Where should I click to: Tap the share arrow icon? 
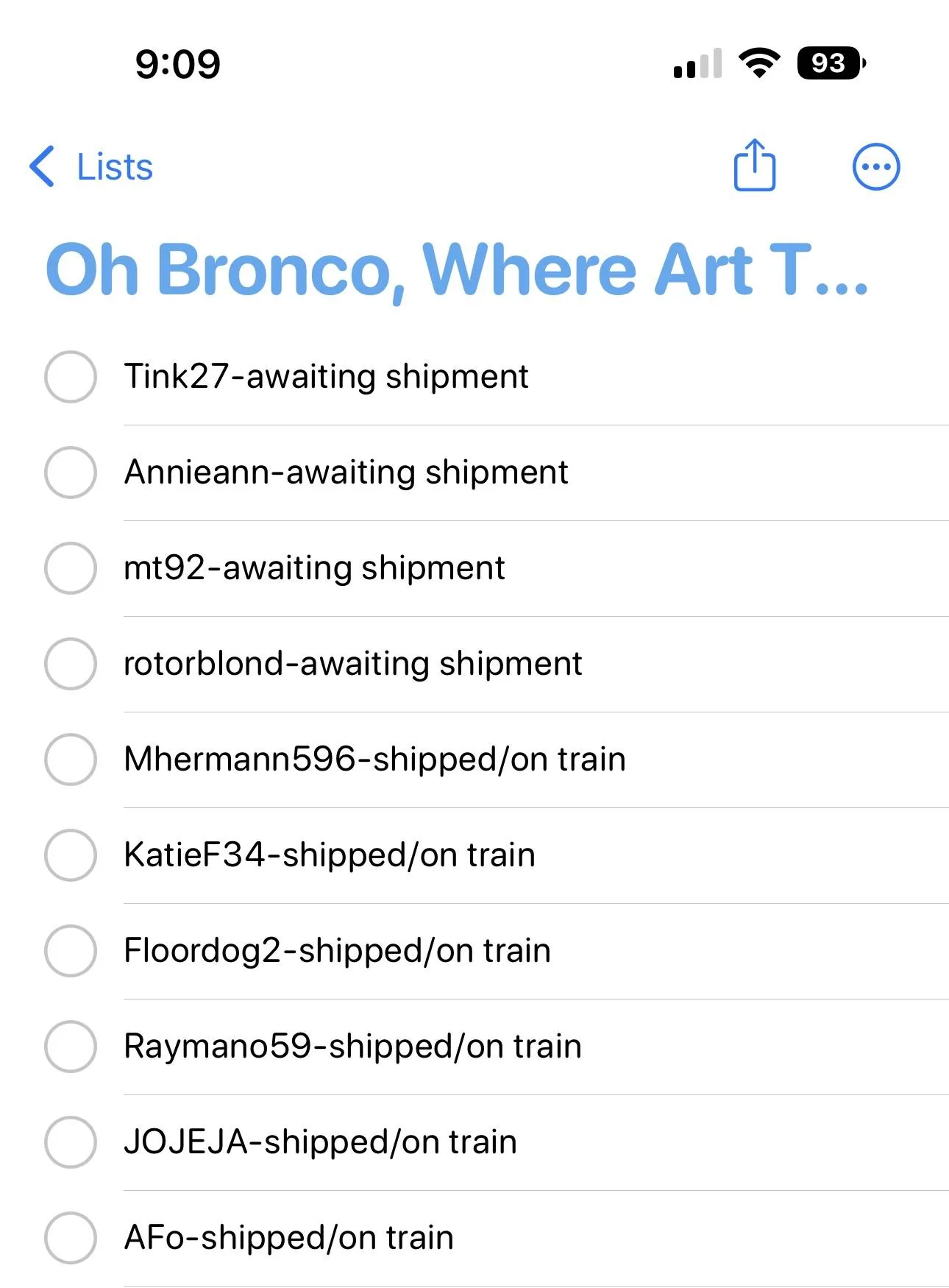tap(754, 167)
